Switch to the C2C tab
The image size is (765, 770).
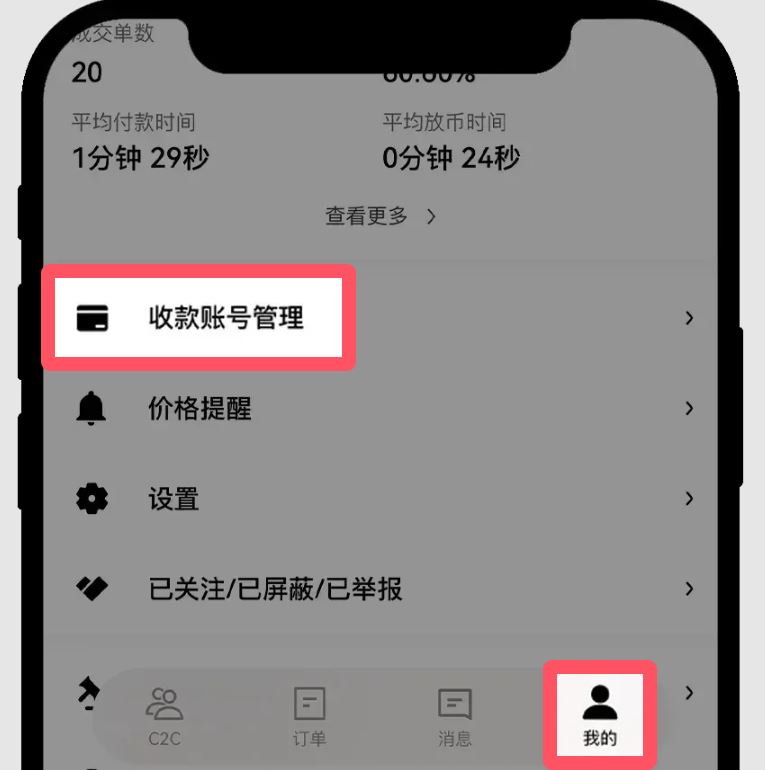[x=164, y=716]
